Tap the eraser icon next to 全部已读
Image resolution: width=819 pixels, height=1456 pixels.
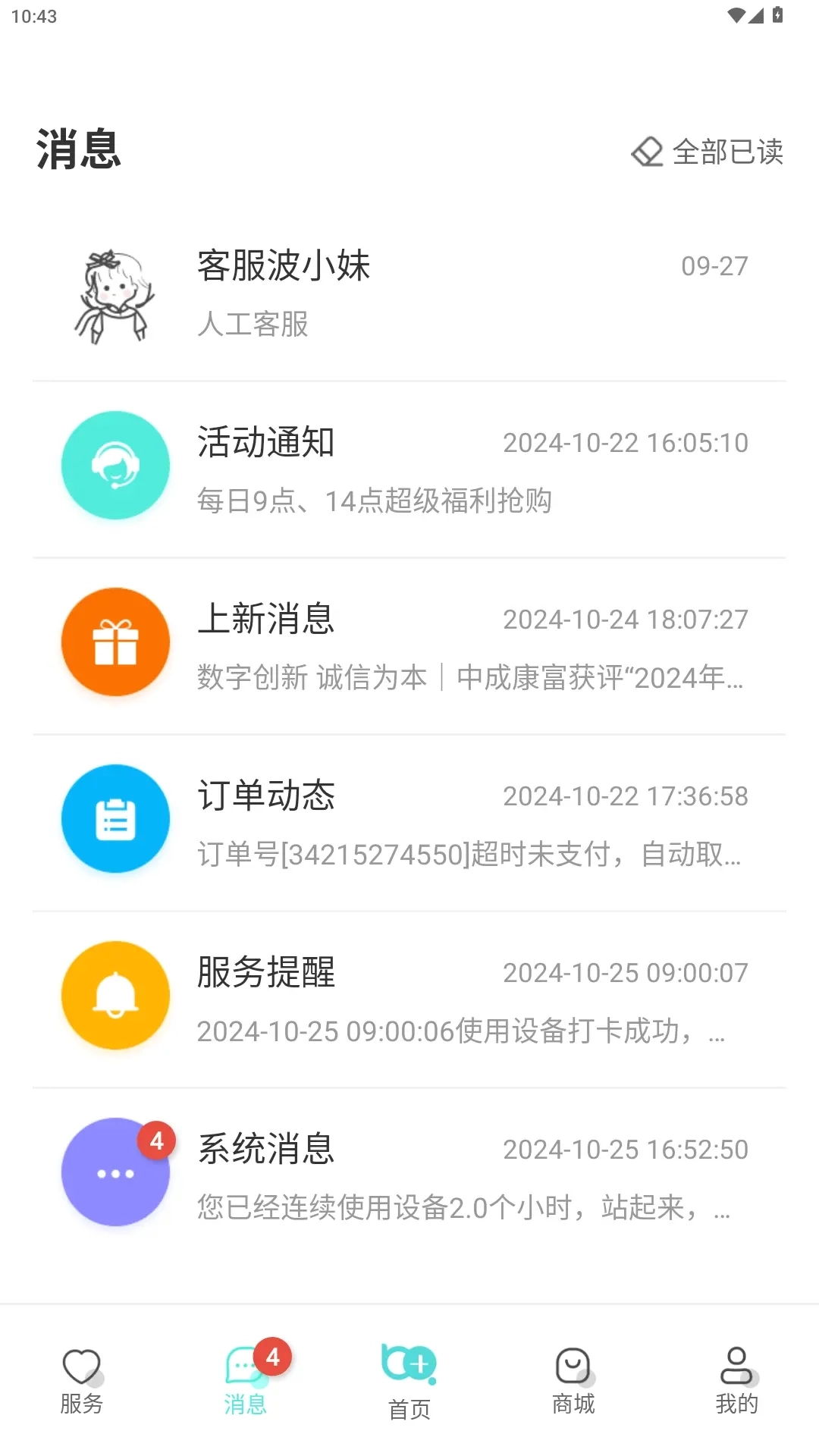point(648,152)
